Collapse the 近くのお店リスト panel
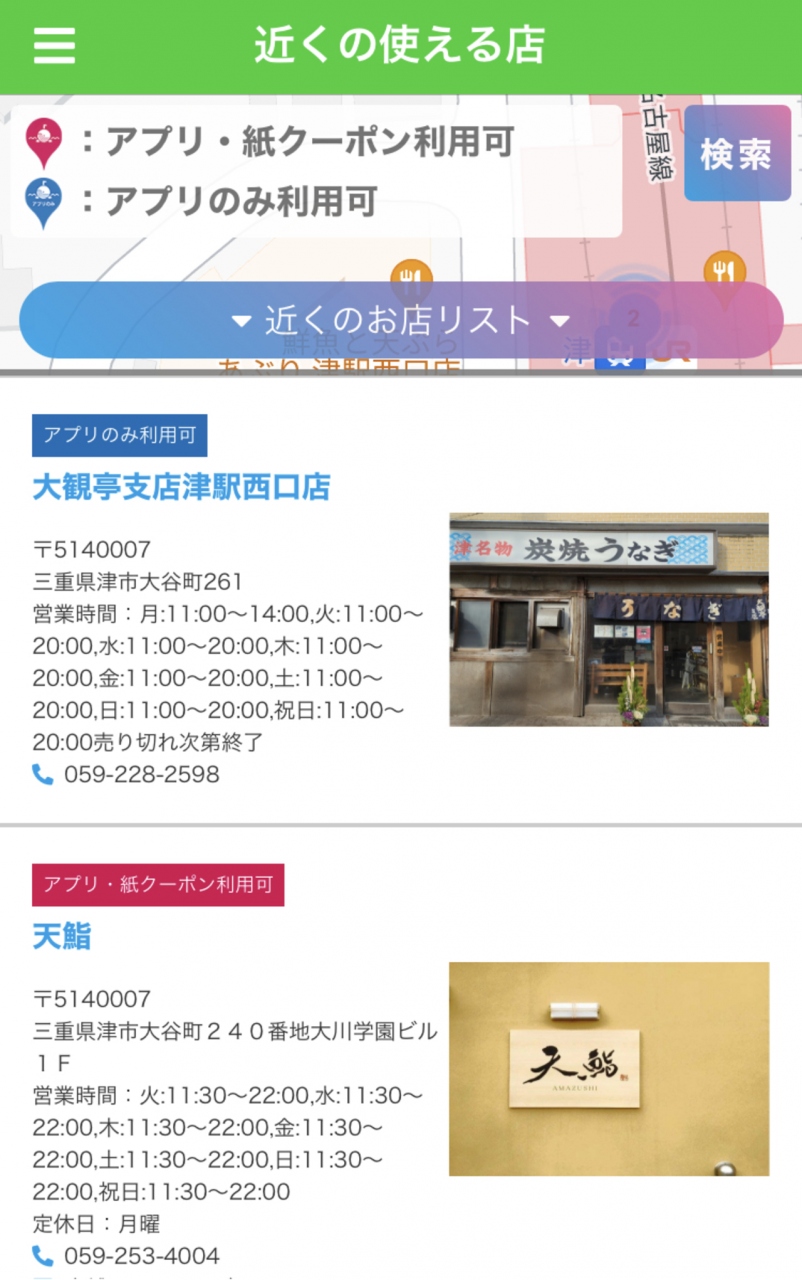This screenshot has width=802, height=1280. tap(400, 320)
